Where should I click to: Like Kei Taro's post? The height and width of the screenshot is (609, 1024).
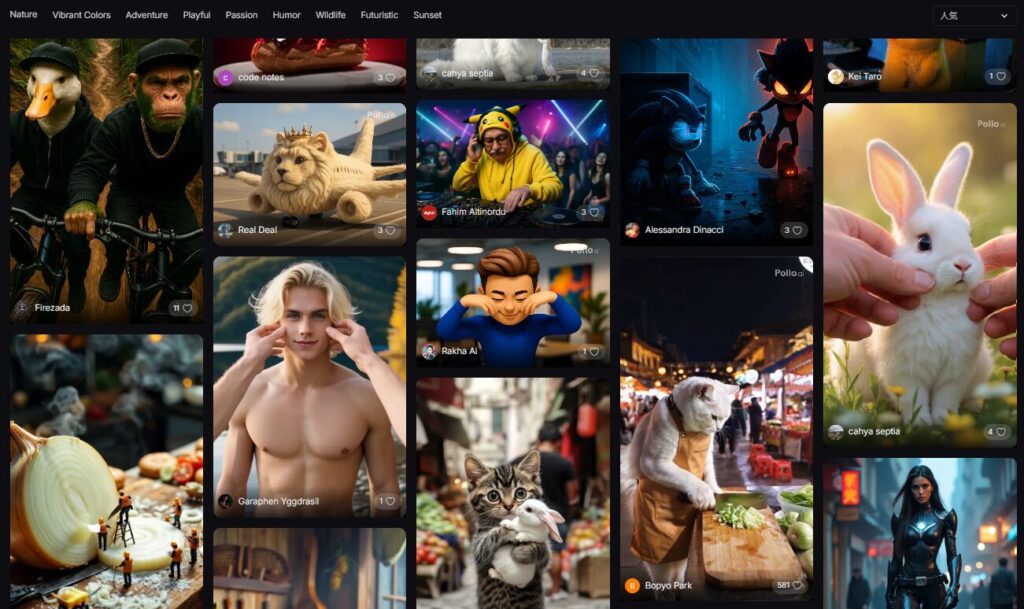pos(997,76)
